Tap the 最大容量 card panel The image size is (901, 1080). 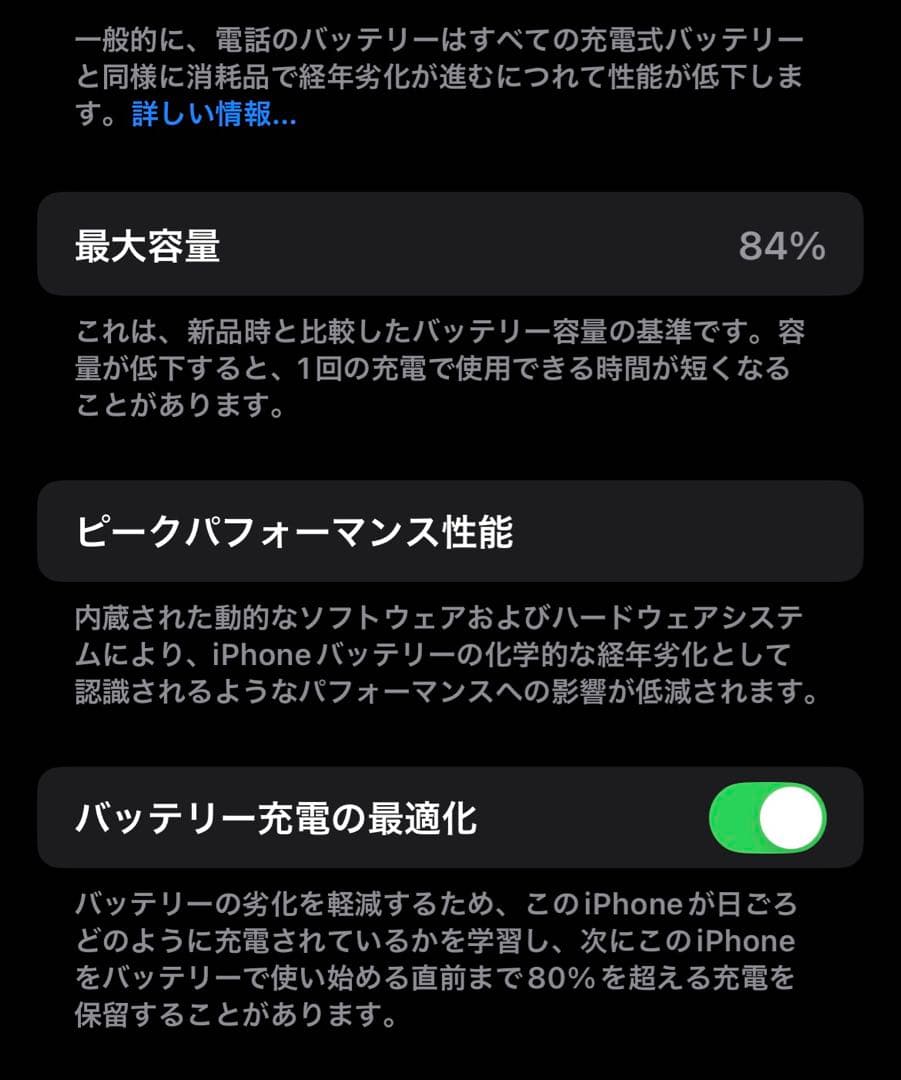(450, 245)
